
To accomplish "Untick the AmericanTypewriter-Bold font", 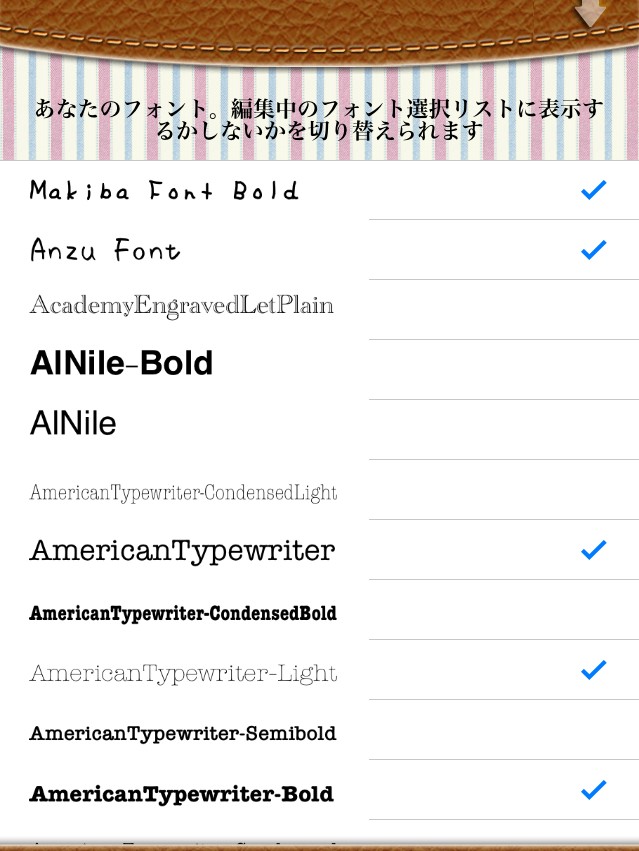I will click(319, 790).
